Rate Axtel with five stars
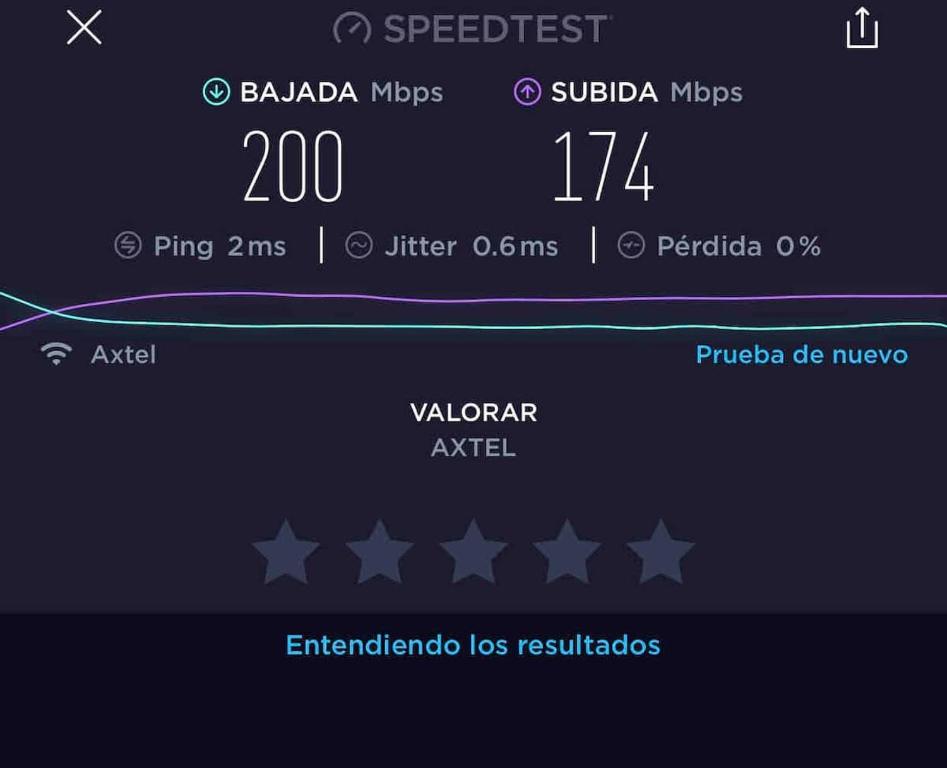 tap(660, 552)
